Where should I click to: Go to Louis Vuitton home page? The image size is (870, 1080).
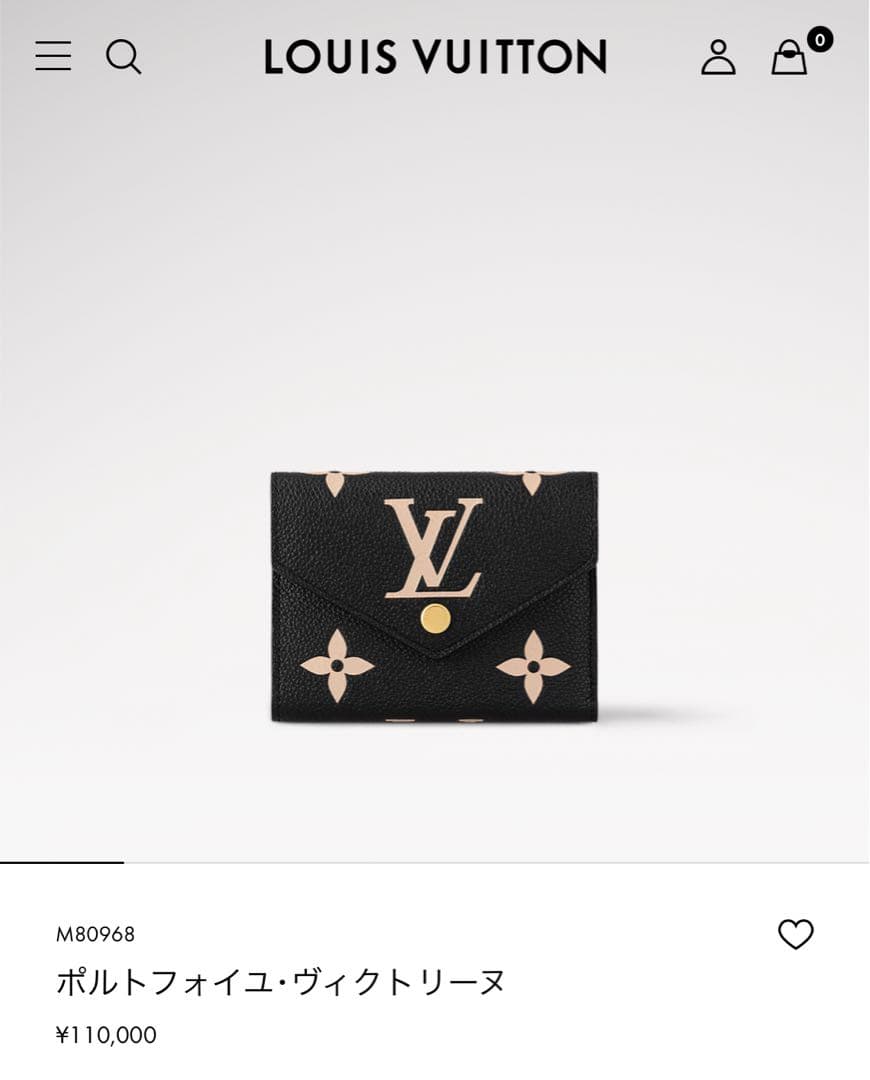point(435,57)
